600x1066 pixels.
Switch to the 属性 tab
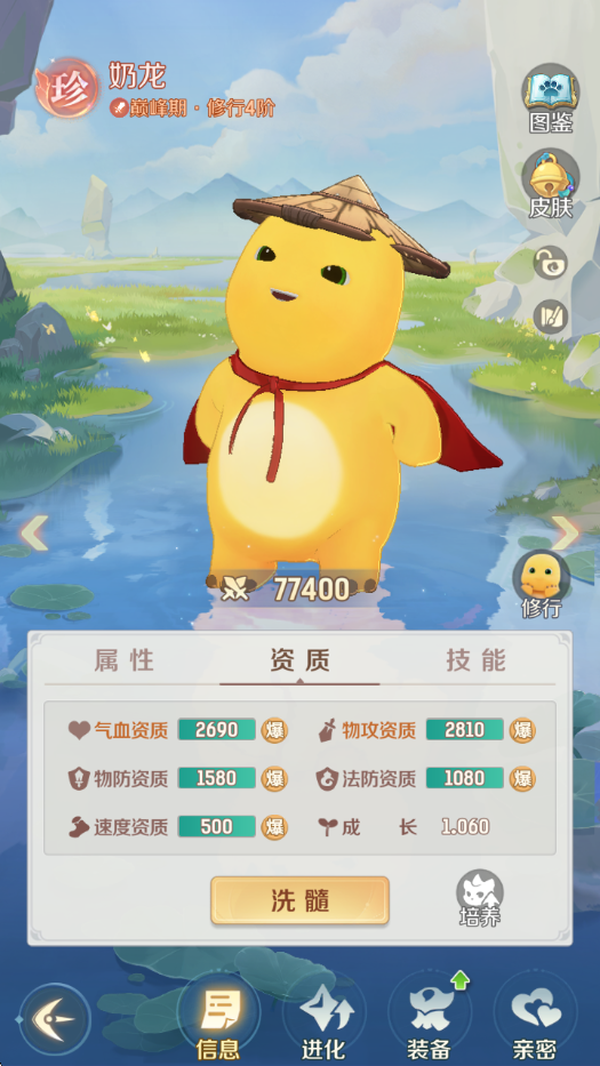[x=125, y=660]
